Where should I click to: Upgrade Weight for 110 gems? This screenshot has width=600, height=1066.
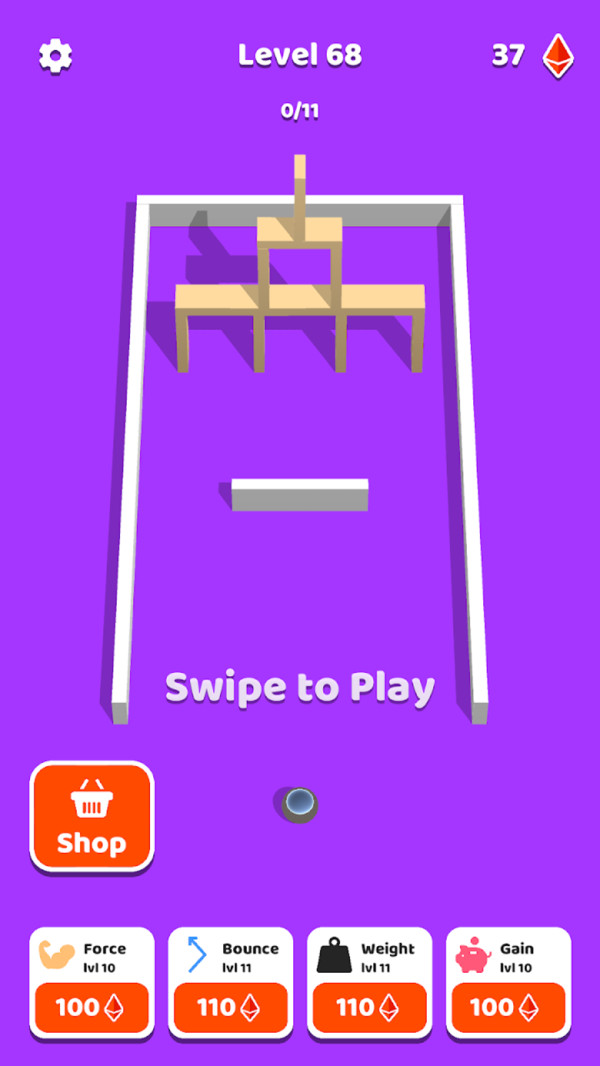(370, 1006)
